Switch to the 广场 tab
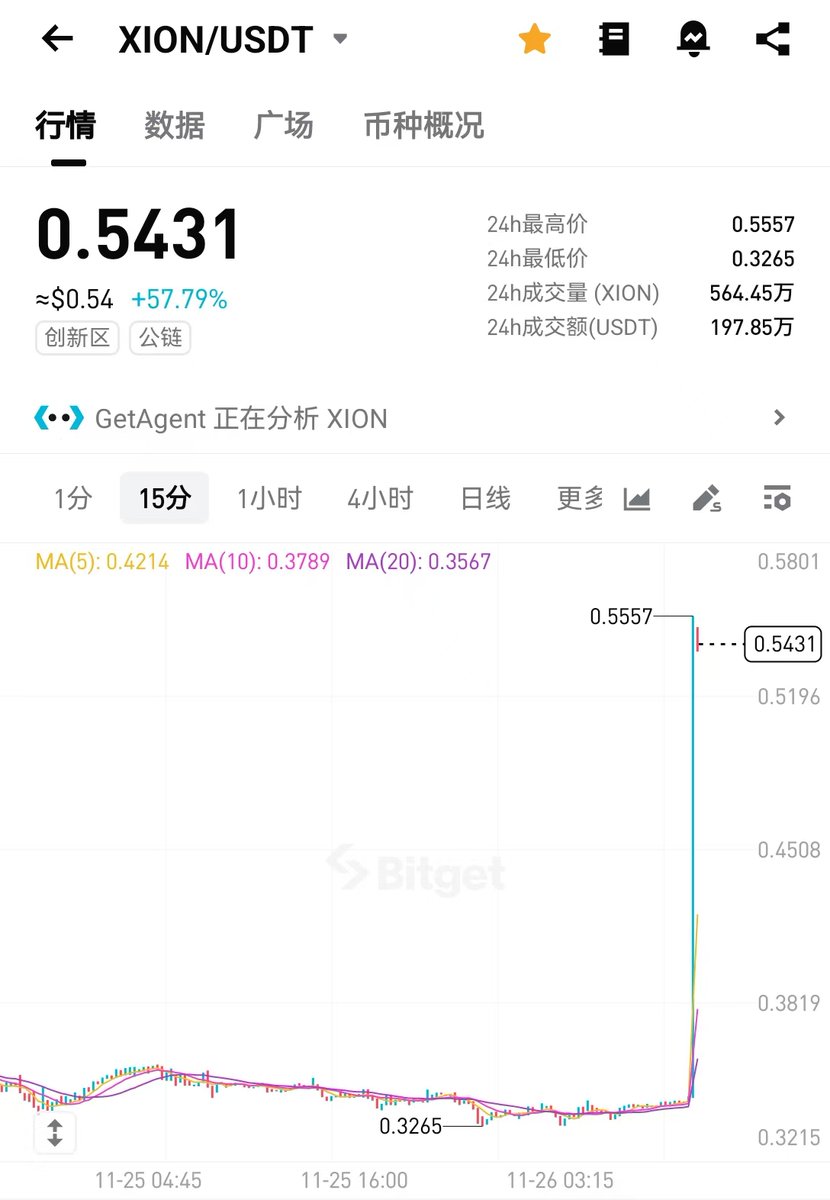This screenshot has width=830, height=1200. tap(284, 126)
